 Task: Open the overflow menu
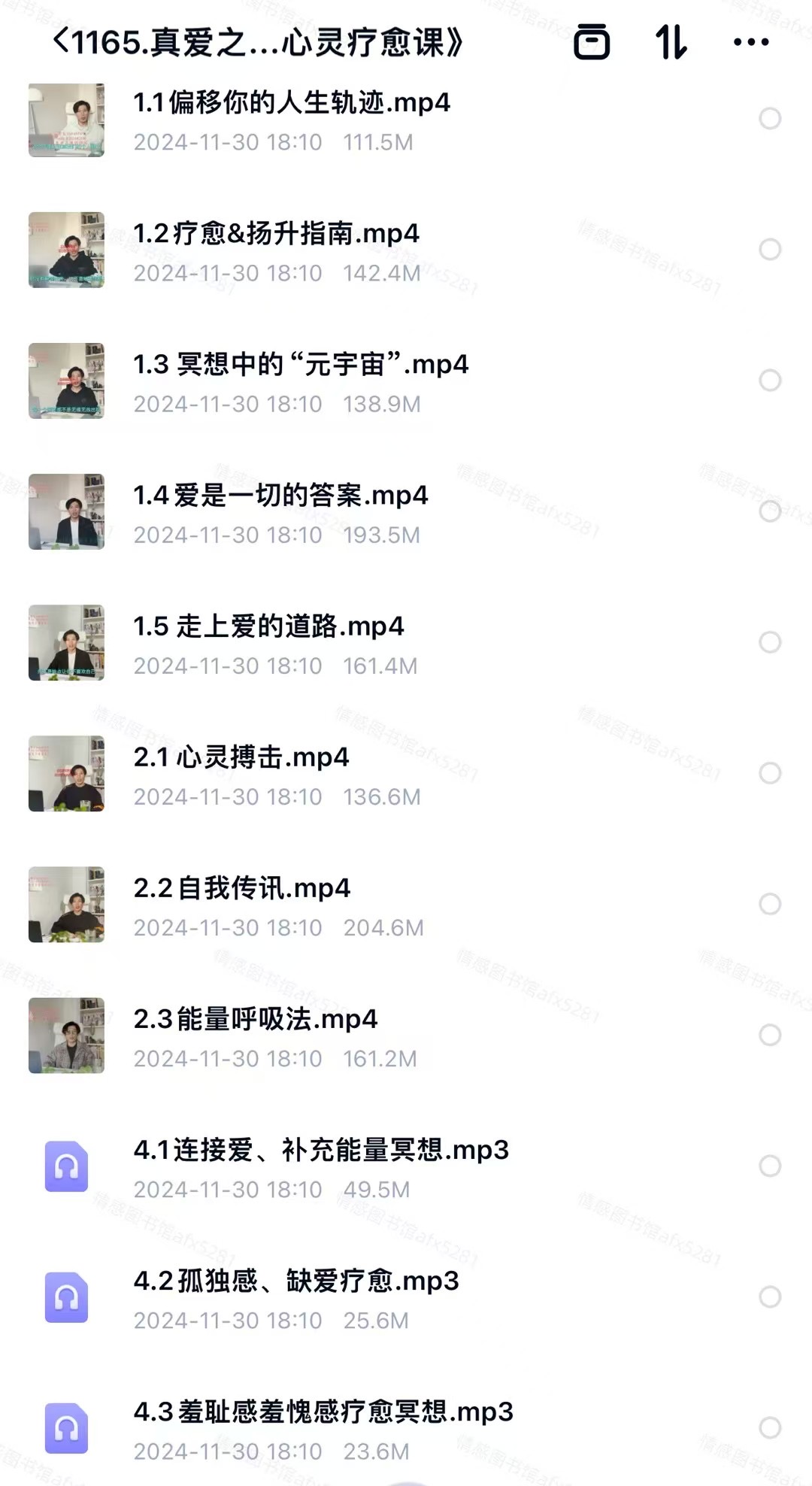pos(750,42)
